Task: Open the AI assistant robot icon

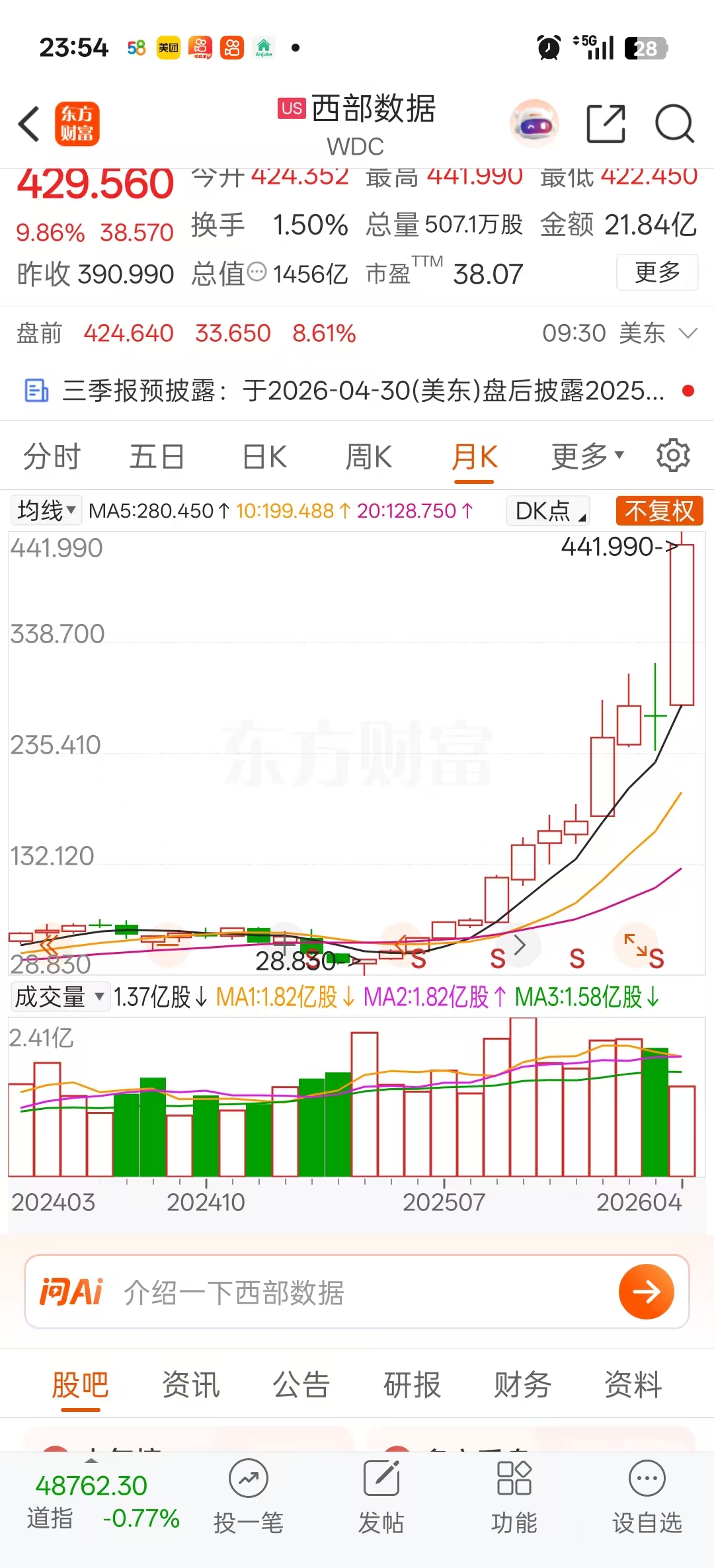Action: [534, 124]
